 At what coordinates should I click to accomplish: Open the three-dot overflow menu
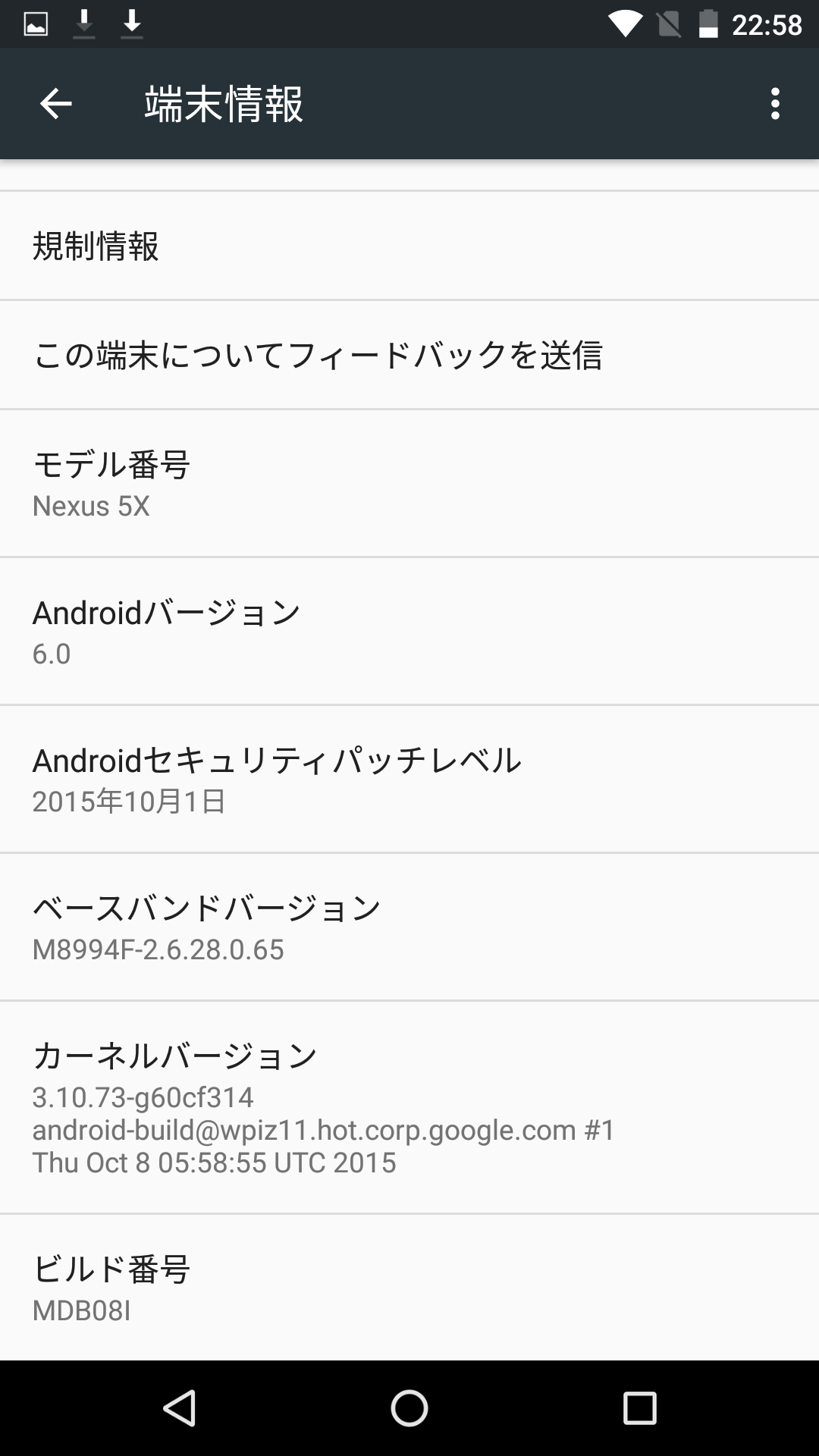point(775,104)
